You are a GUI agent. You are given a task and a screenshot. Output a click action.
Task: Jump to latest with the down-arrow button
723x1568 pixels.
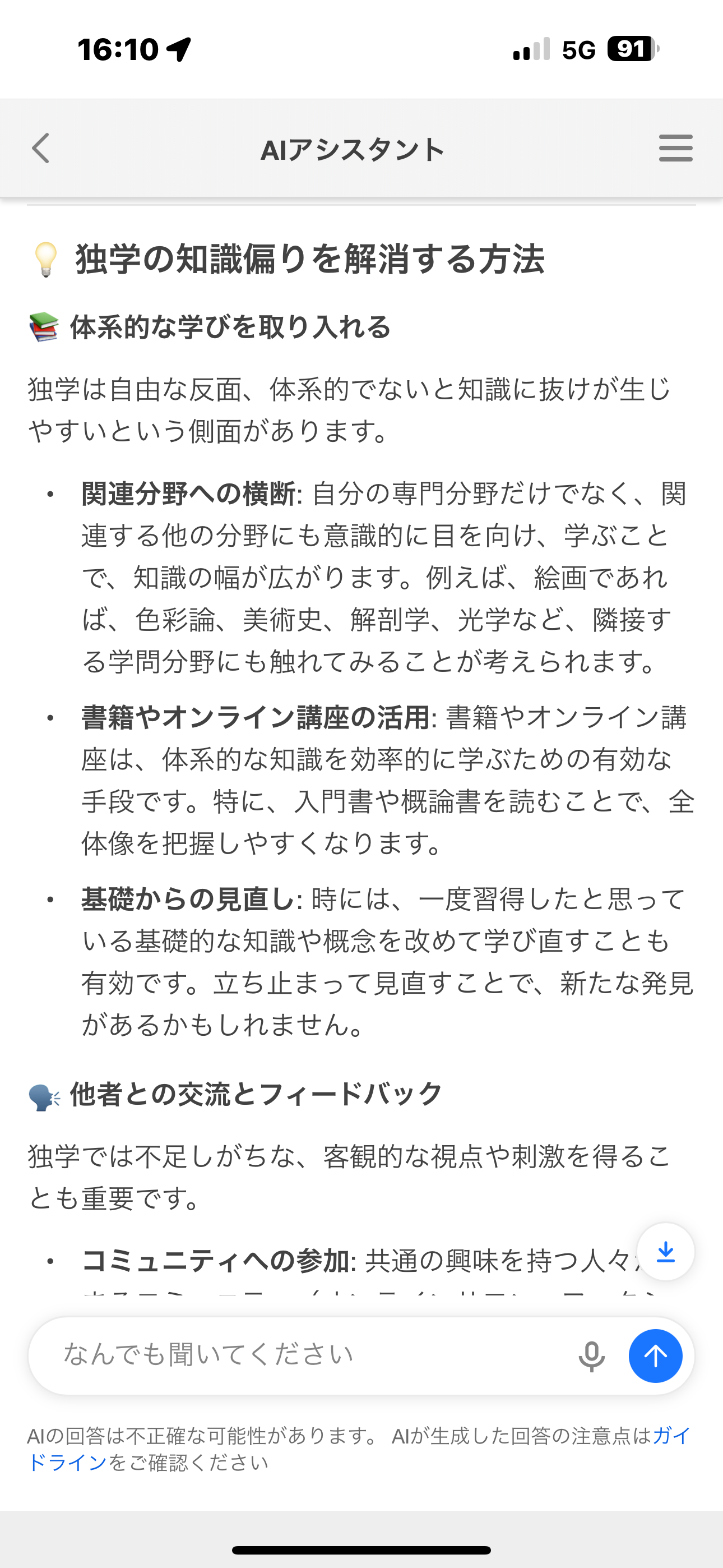[x=666, y=1252]
